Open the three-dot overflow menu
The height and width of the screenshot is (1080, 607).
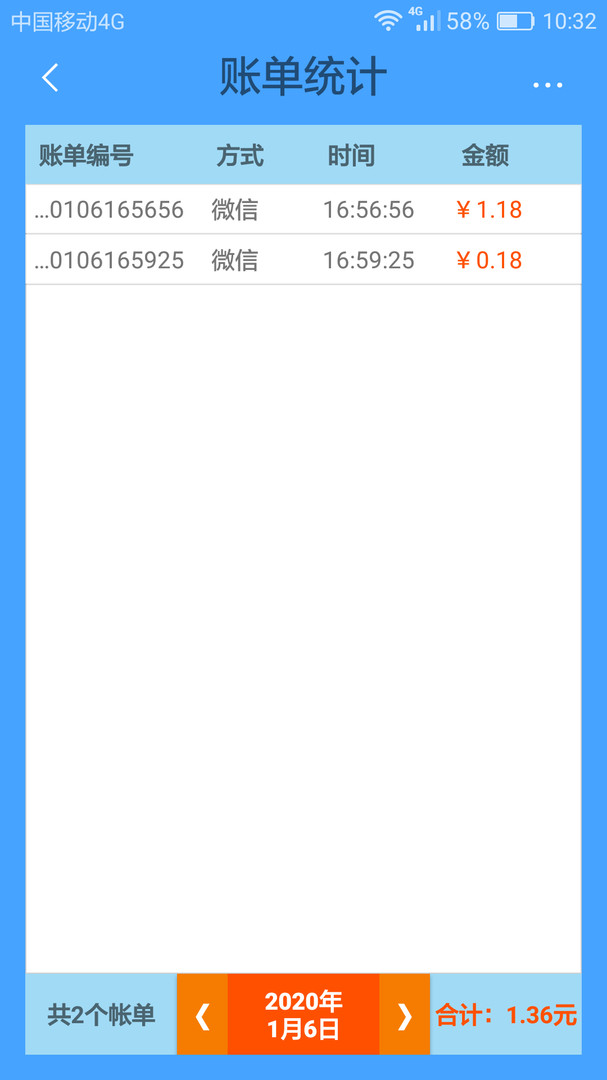tap(548, 85)
